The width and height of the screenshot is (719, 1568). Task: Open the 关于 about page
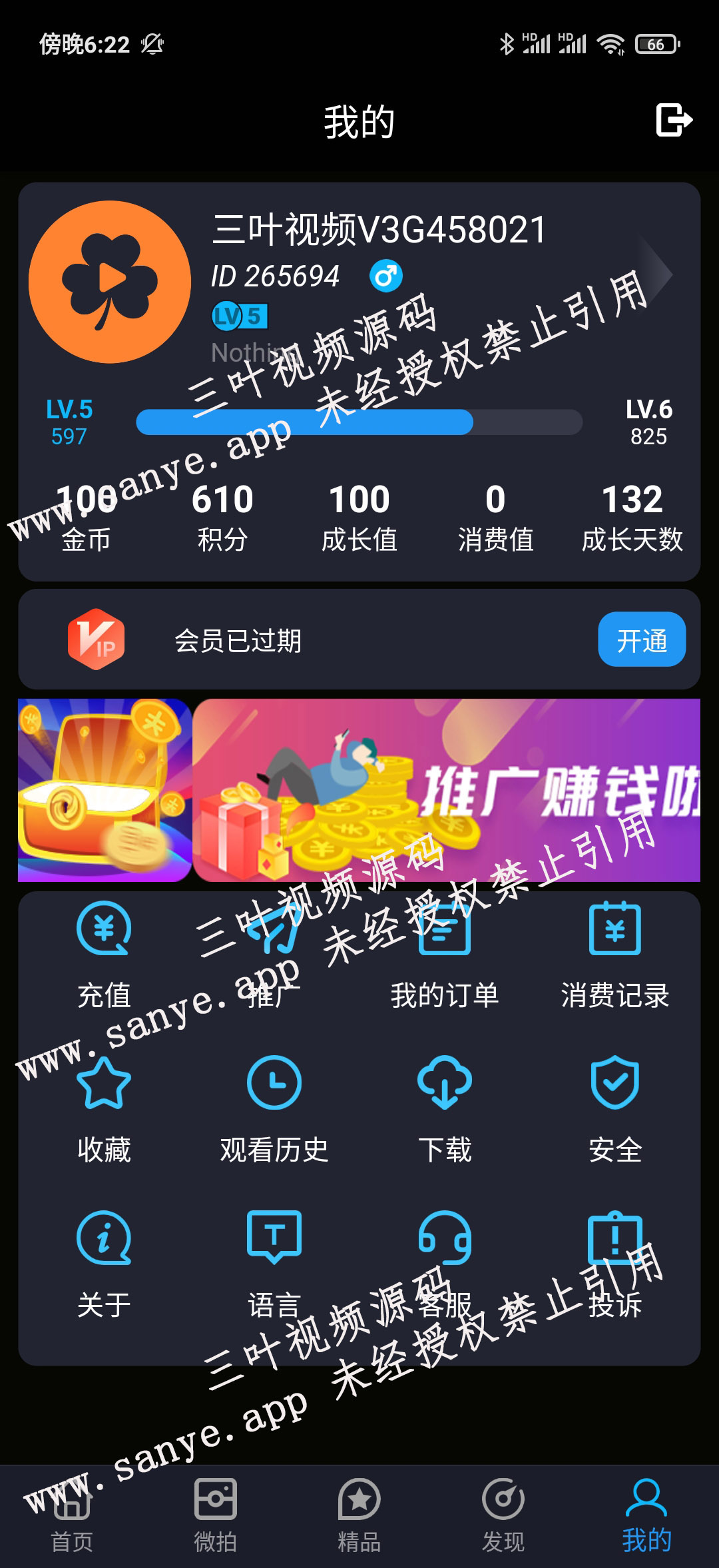(x=104, y=1265)
